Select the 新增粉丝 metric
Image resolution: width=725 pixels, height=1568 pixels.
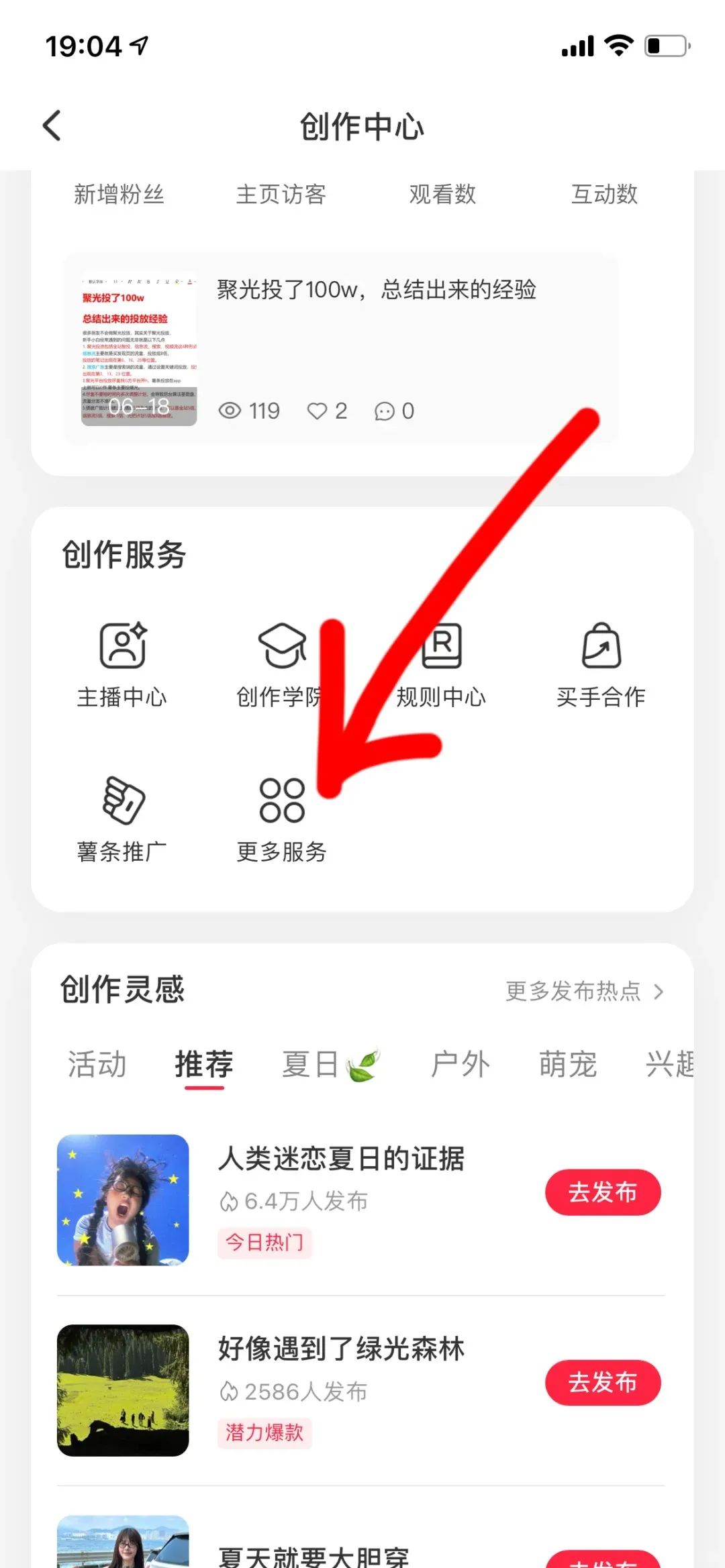click(x=119, y=194)
